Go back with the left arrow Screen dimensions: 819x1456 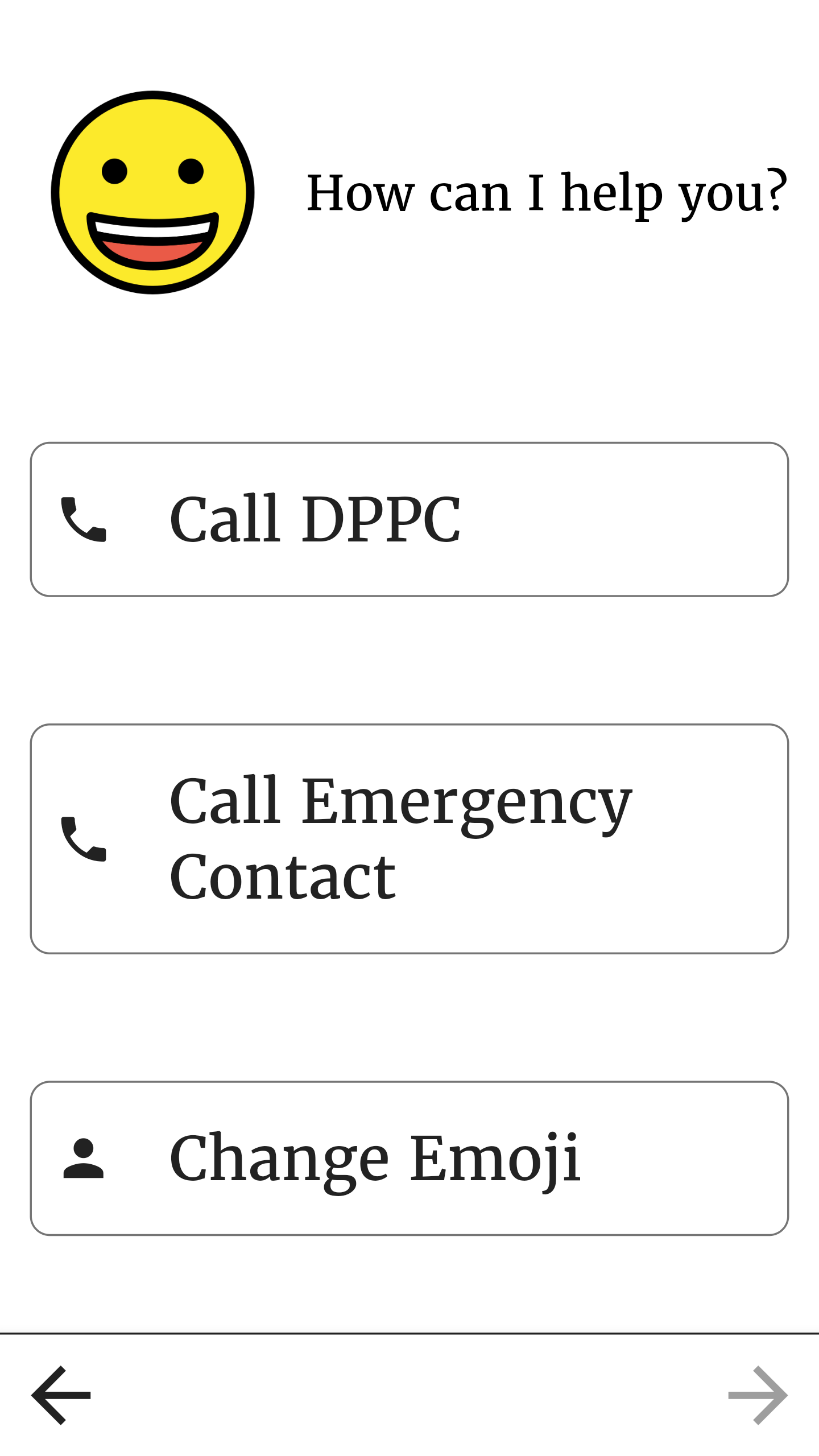point(61,1395)
